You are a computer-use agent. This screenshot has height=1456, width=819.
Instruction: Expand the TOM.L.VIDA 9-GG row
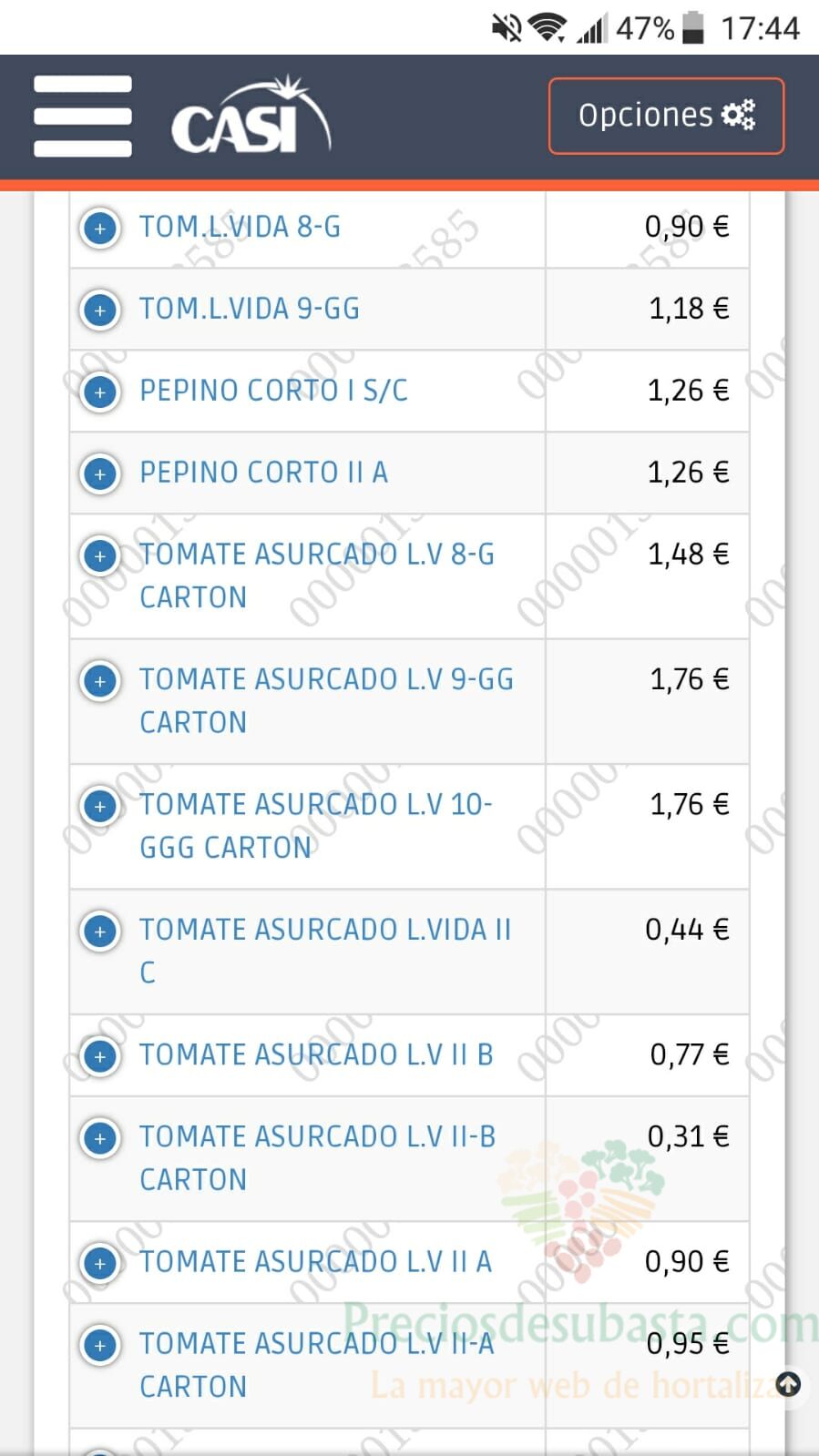pos(100,310)
